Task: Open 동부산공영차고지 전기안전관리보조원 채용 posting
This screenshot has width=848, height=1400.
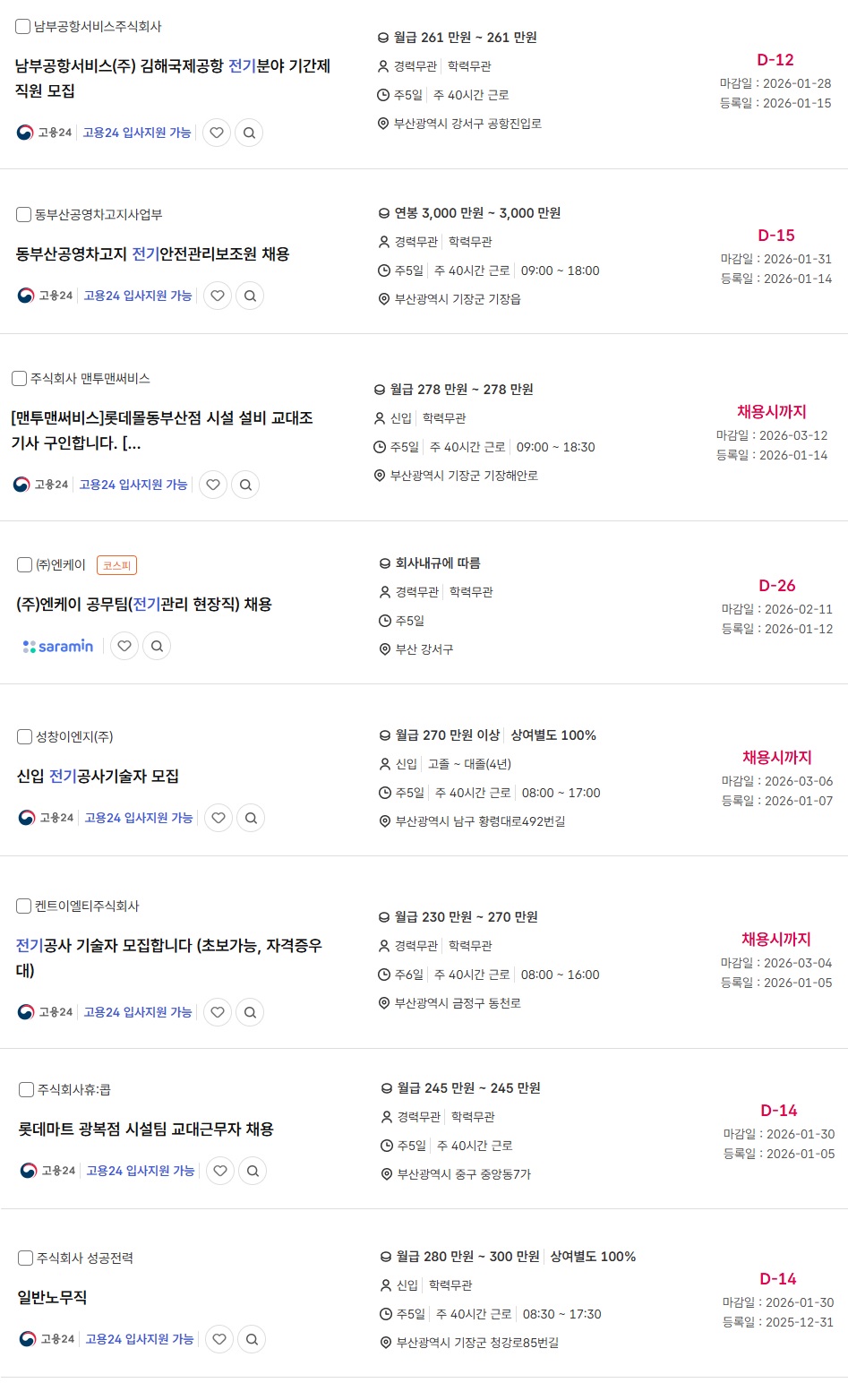Action: (x=152, y=254)
